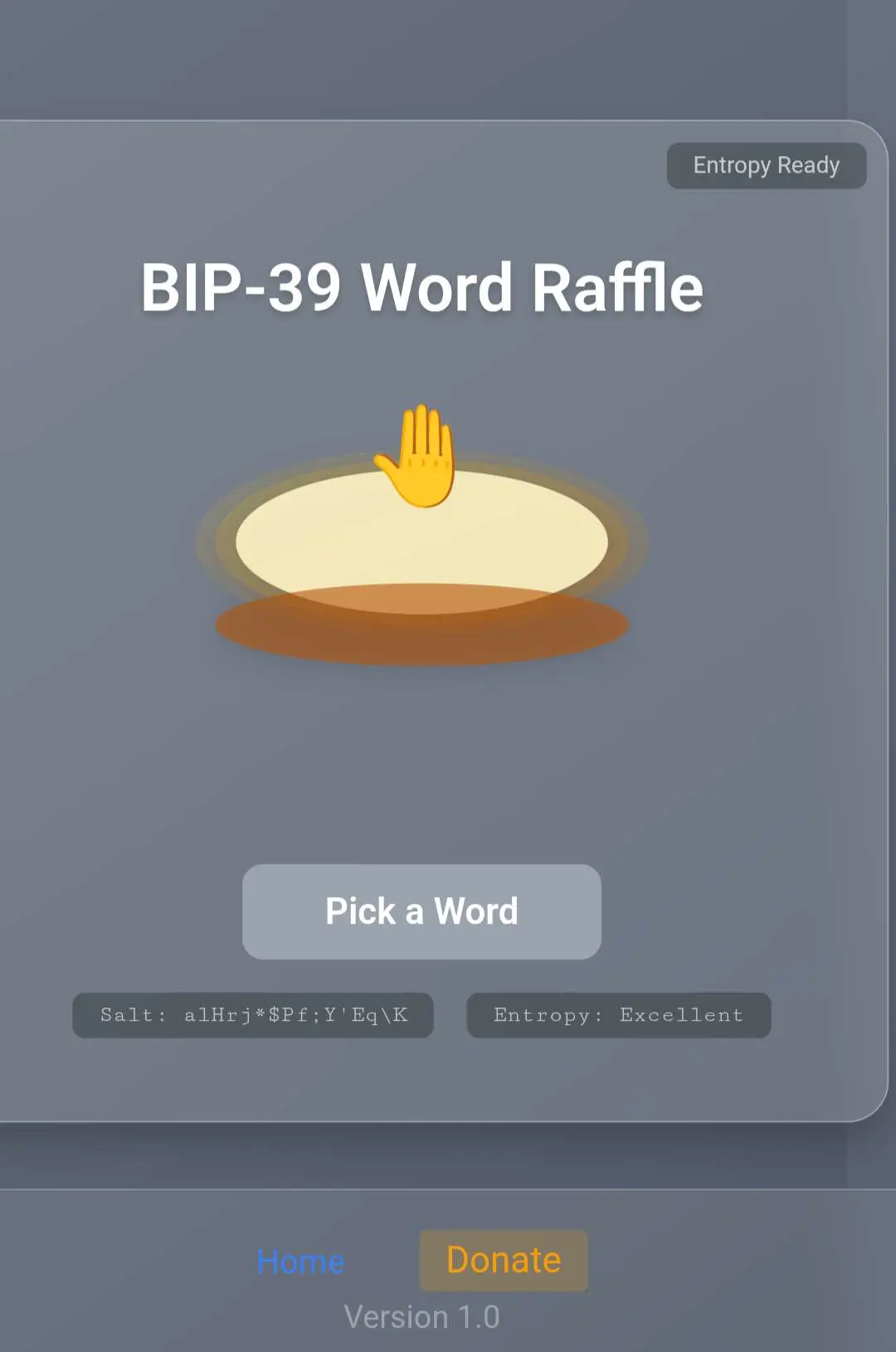Open the Donate button
This screenshot has width=896, height=1352.
tap(504, 1260)
